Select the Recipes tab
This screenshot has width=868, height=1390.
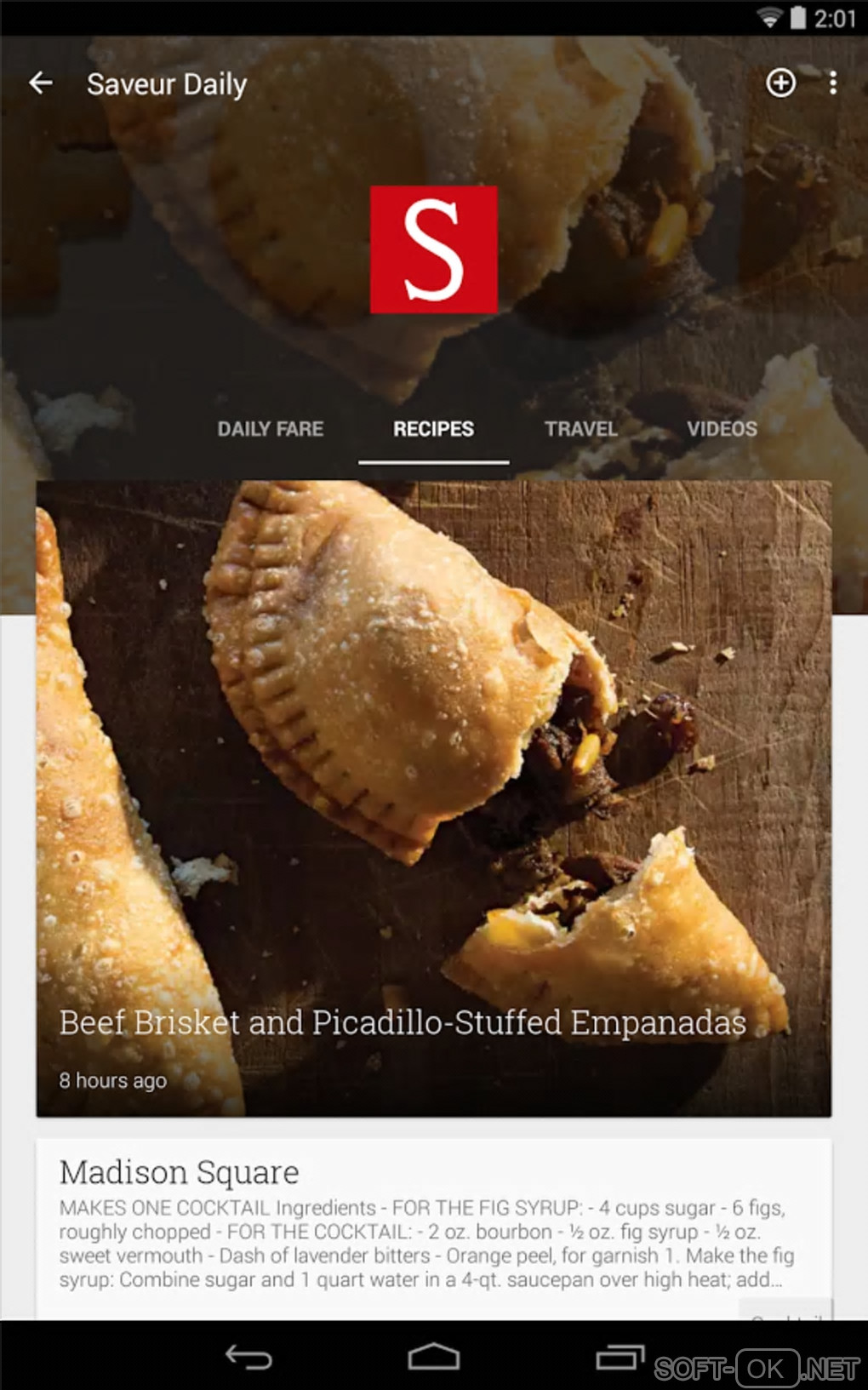click(433, 429)
